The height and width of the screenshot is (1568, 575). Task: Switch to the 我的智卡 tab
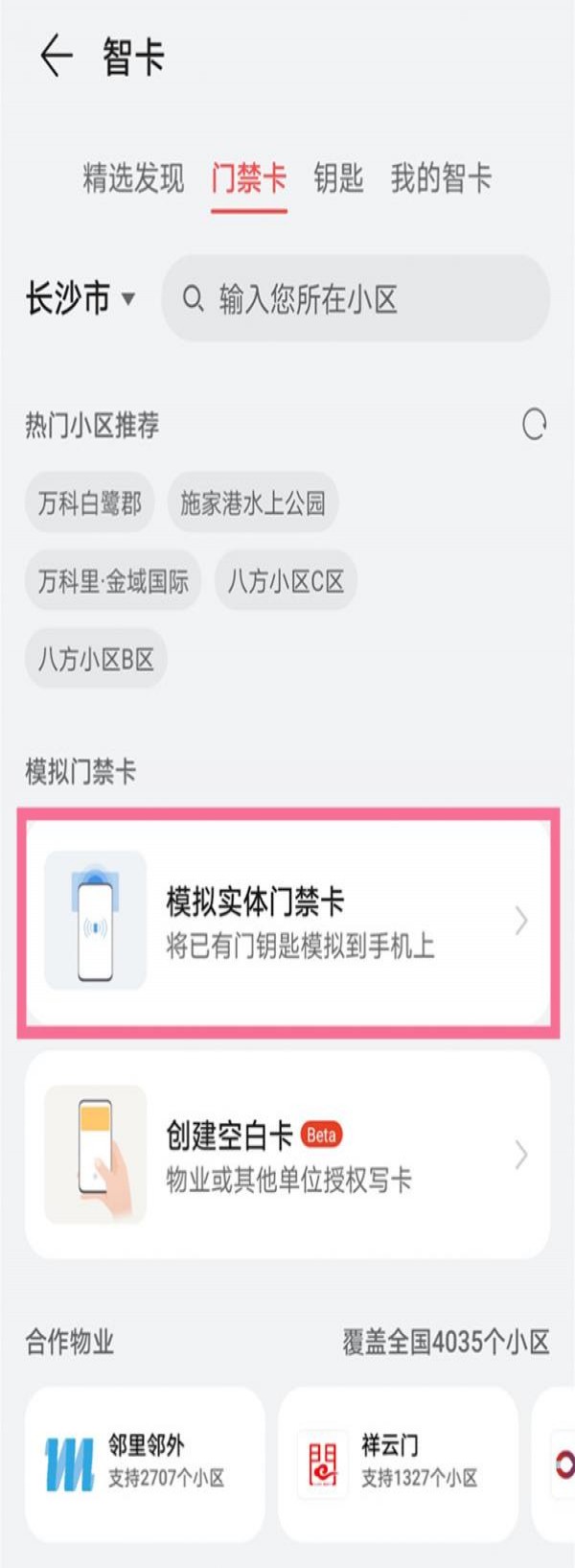441,178
